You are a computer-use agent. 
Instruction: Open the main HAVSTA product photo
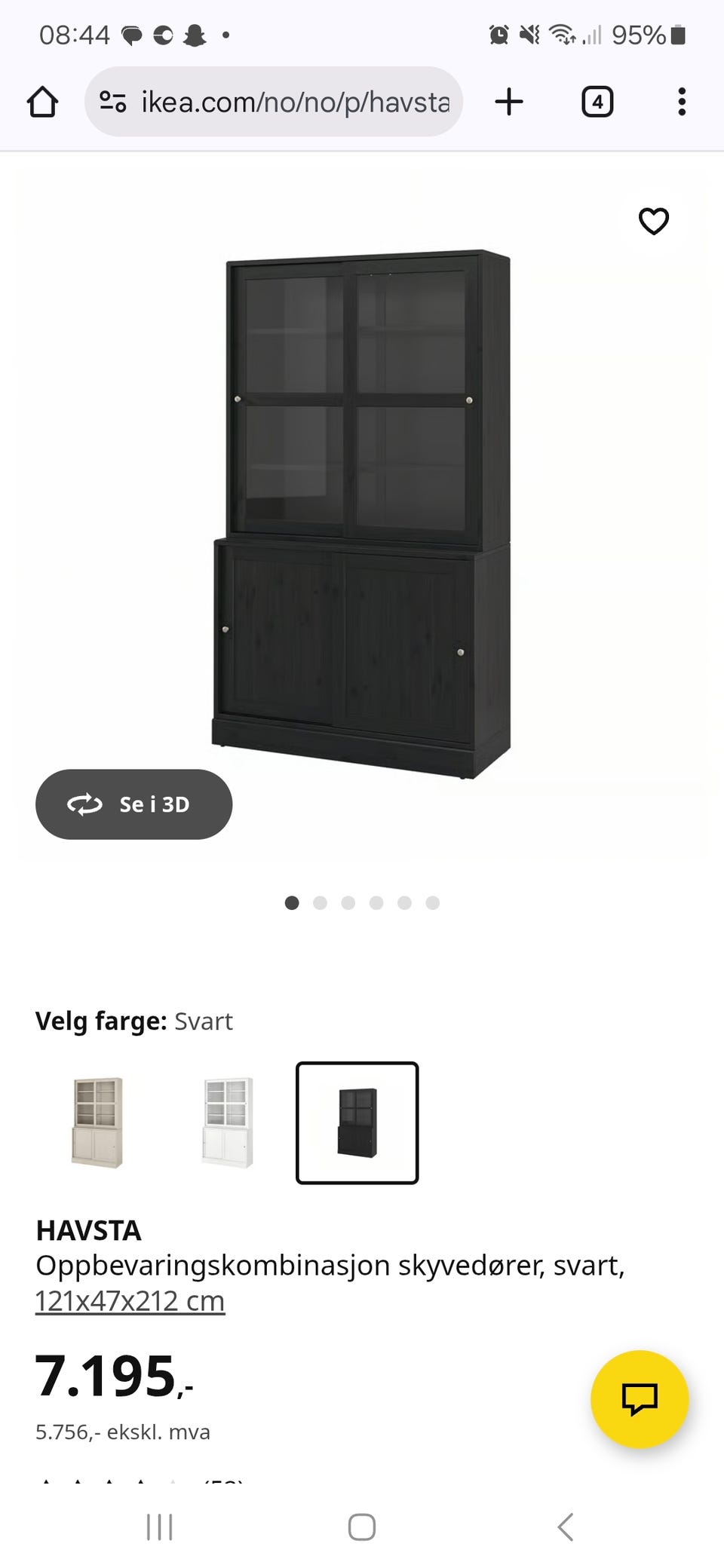click(362, 513)
